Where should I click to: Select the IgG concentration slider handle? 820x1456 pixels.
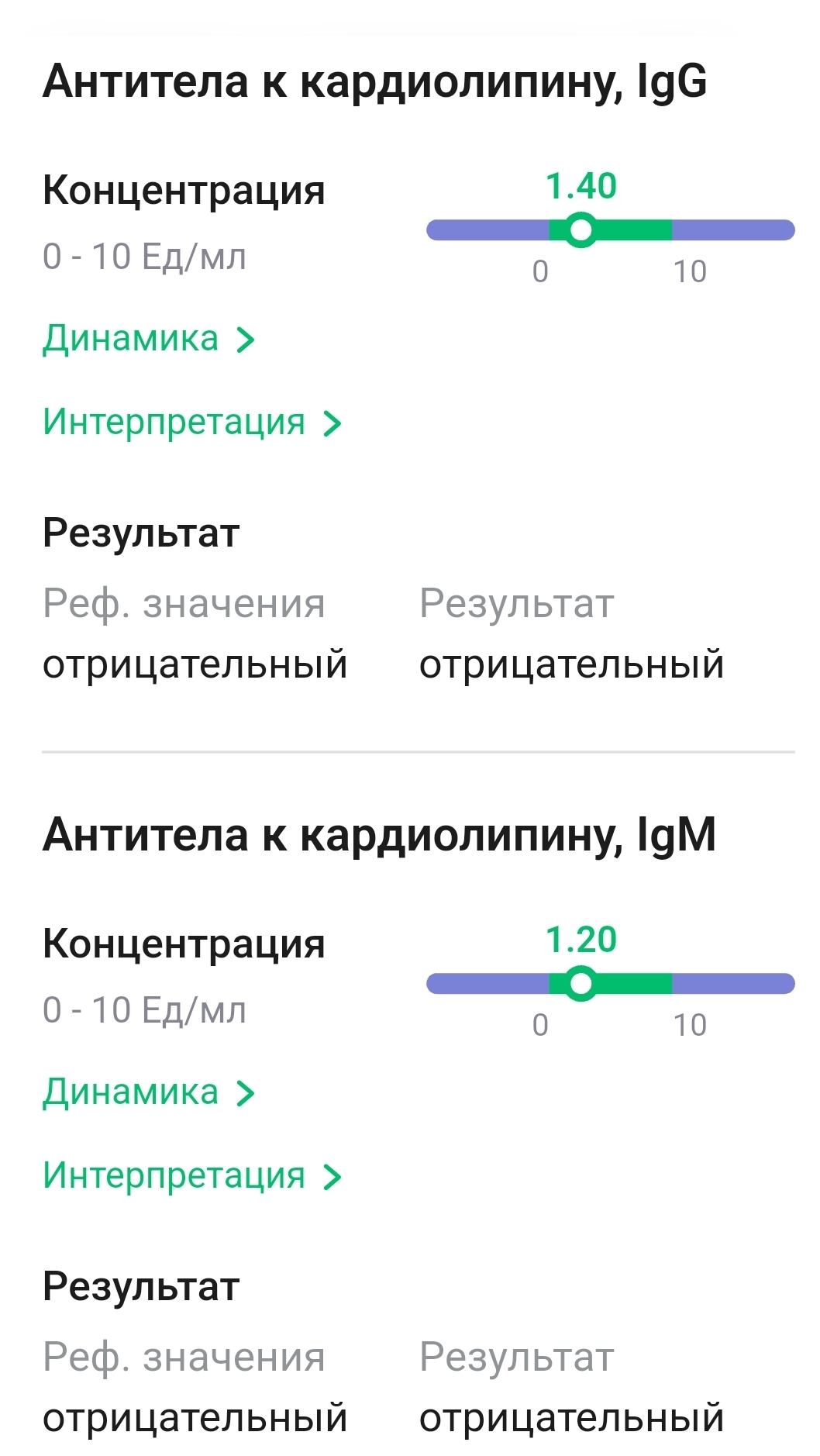[581, 229]
